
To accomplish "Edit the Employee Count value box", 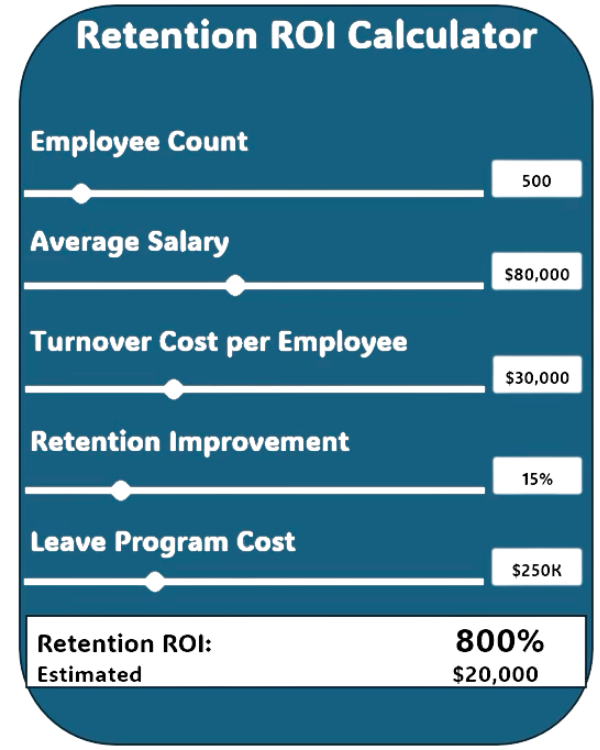I will [x=536, y=181].
